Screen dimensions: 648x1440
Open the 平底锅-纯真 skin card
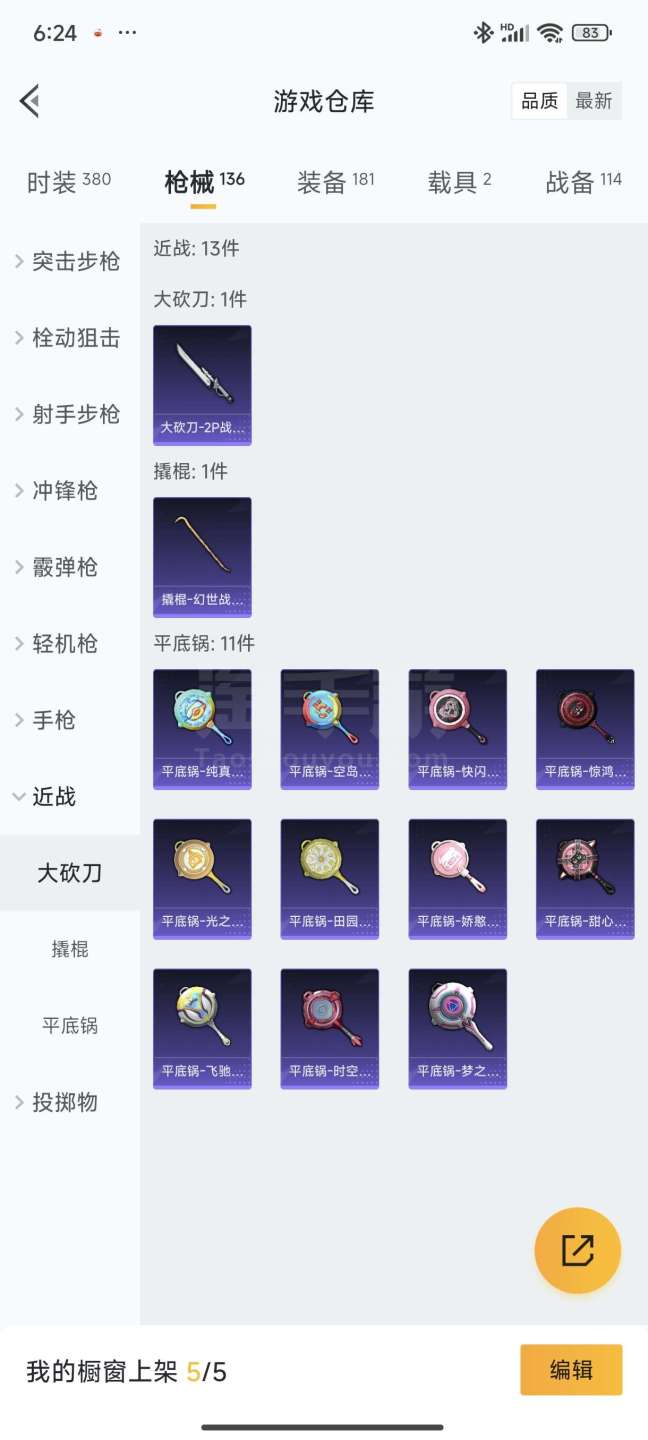point(202,729)
